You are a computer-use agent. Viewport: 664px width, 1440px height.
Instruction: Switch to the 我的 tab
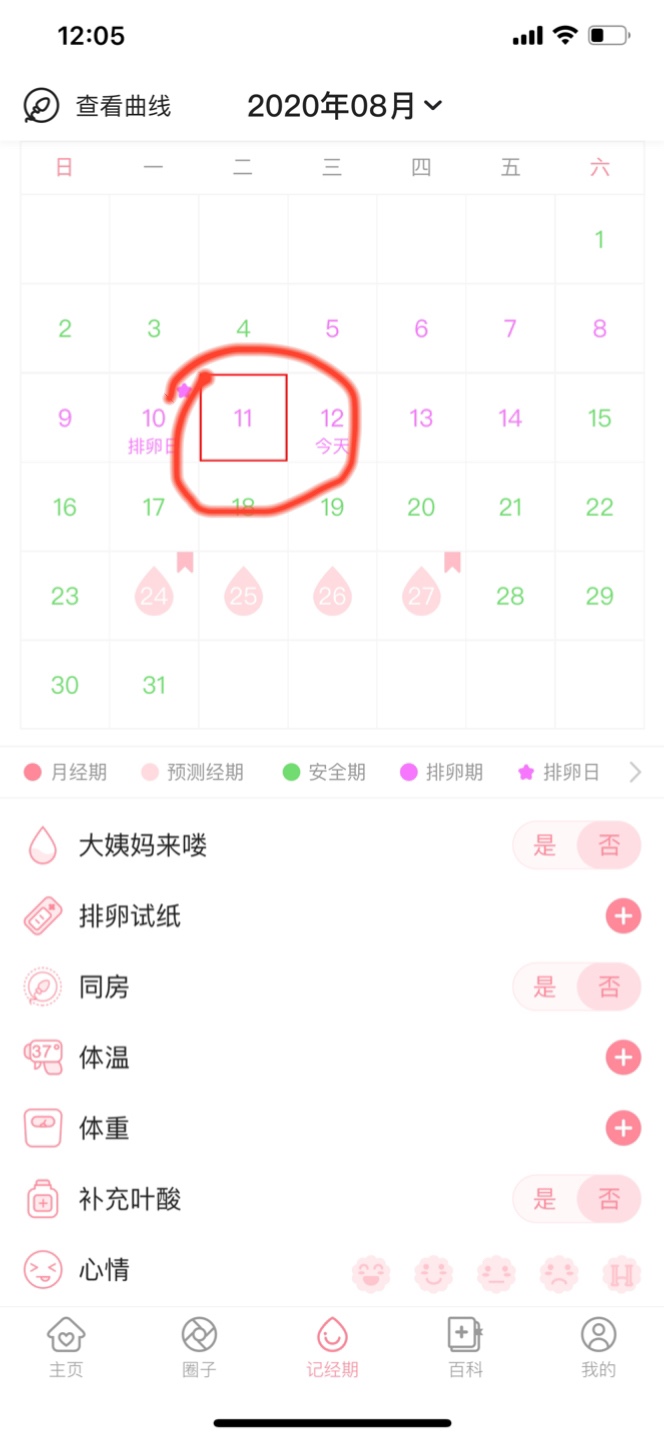pyautogui.click(x=598, y=1346)
